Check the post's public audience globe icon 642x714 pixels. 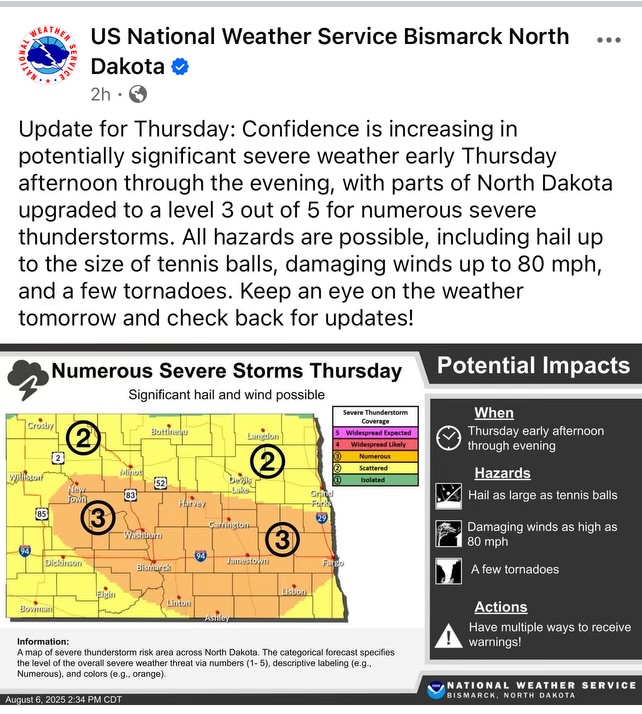coord(138,95)
